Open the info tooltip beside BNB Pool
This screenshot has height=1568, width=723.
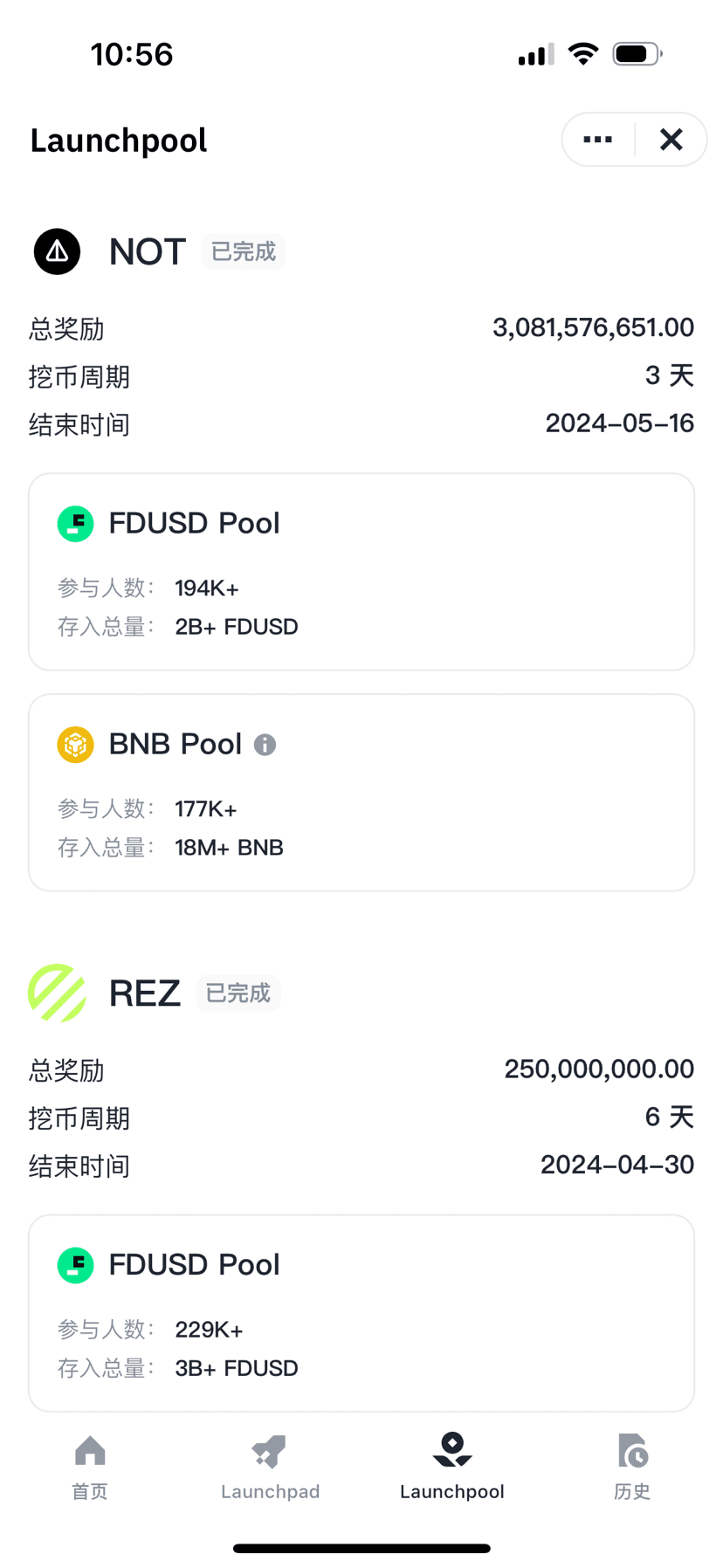266,744
